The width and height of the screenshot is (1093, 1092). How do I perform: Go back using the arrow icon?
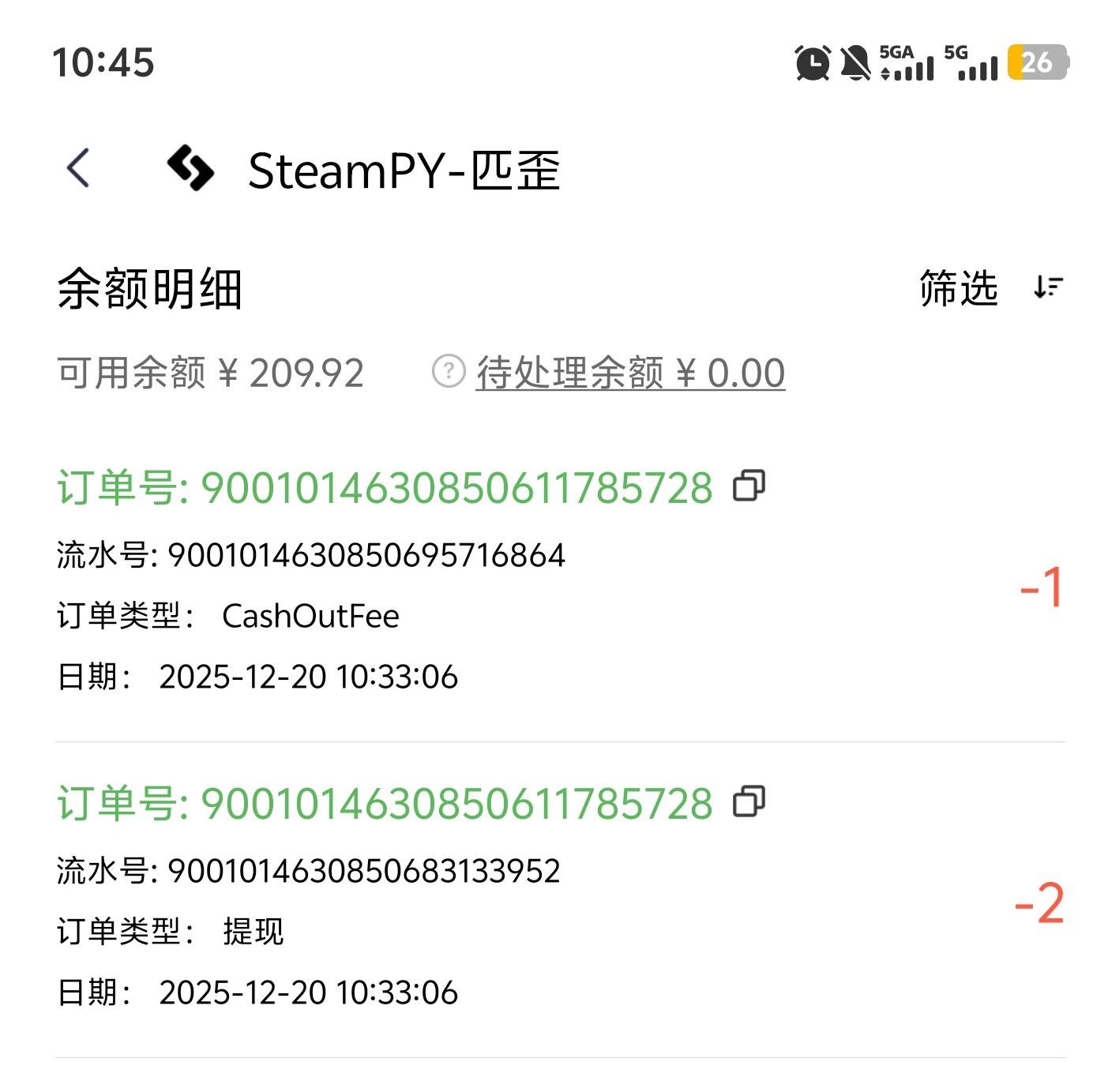78,168
